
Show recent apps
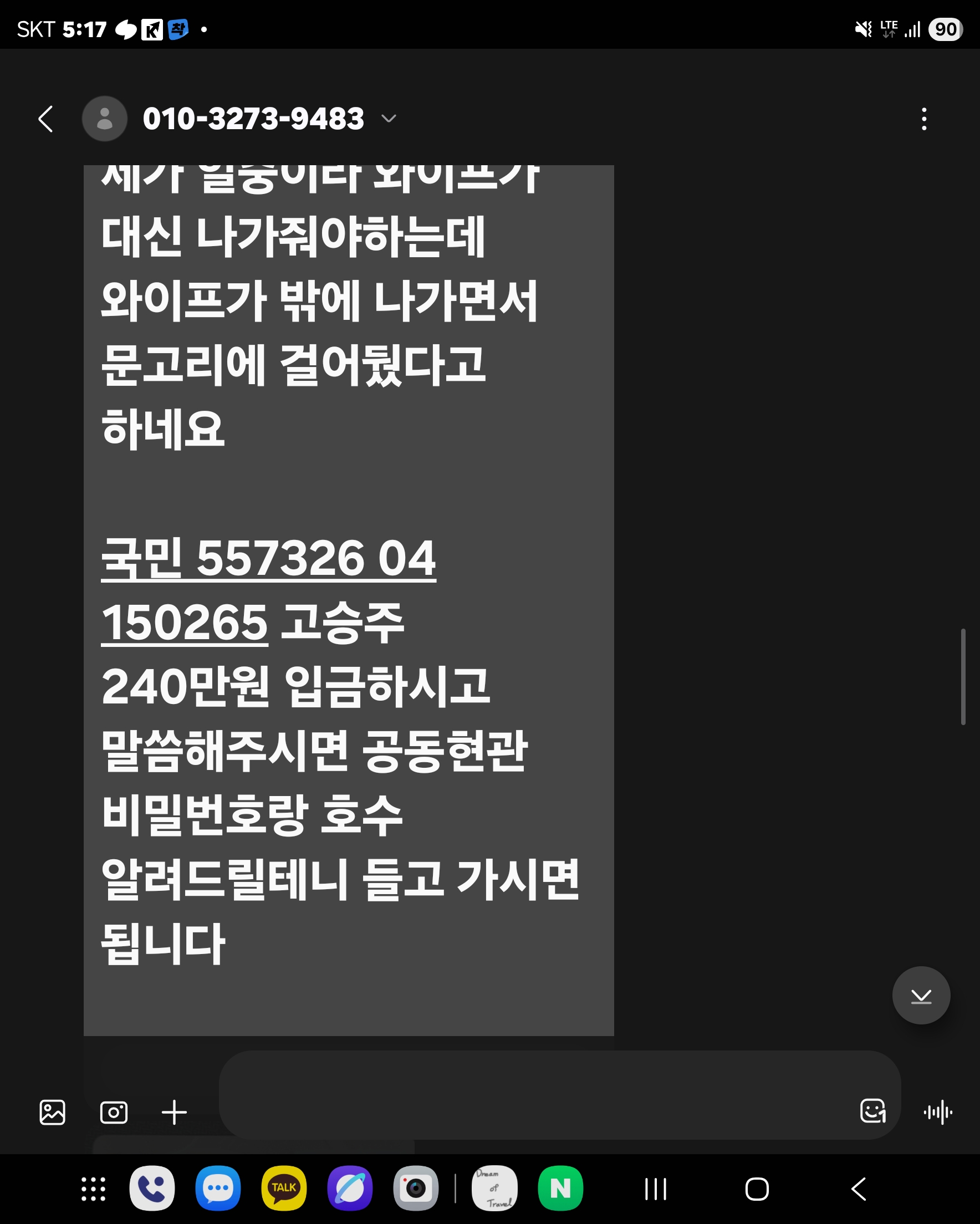[655, 1189]
